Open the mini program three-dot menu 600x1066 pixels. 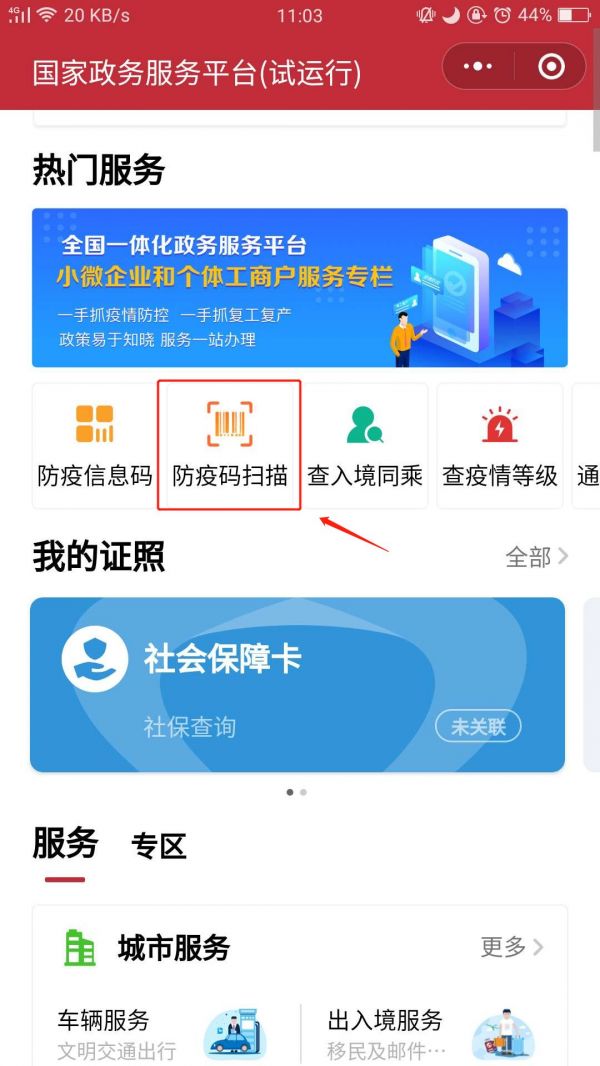478,67
